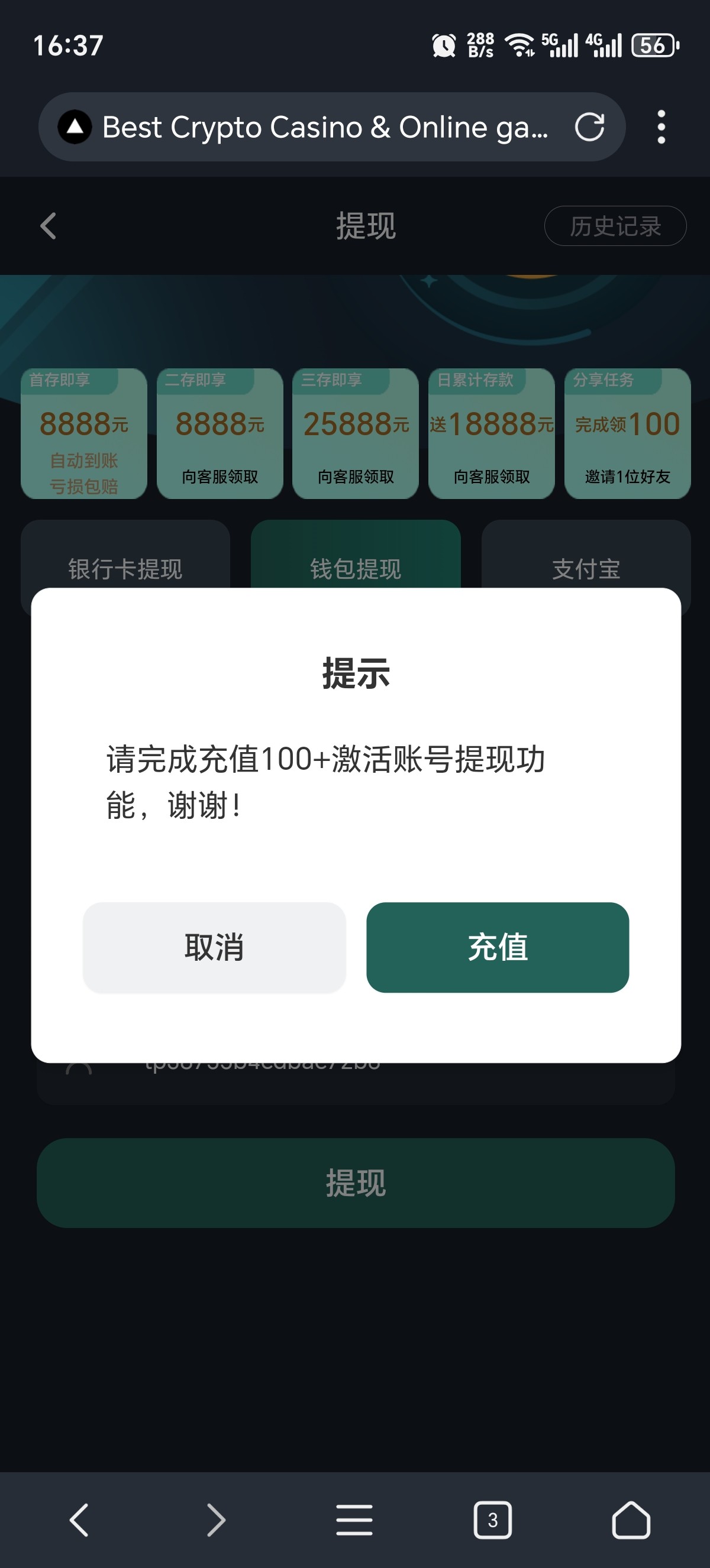The image size is (710, 1568).
Task: Open 历史记录 withdrawal history
Action: [614, 226]
